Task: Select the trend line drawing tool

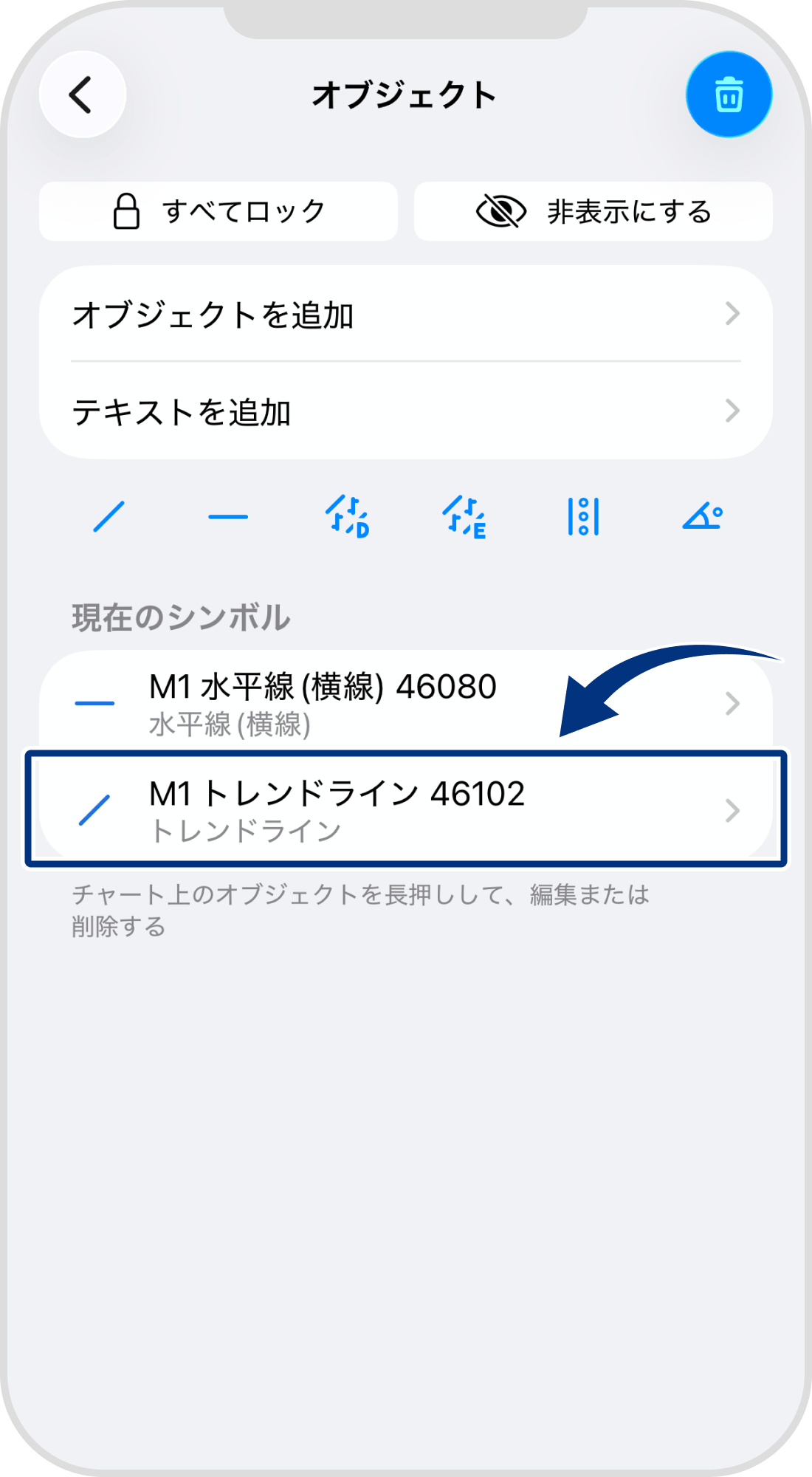Action: pyautogui.click(x=111, y=517)
